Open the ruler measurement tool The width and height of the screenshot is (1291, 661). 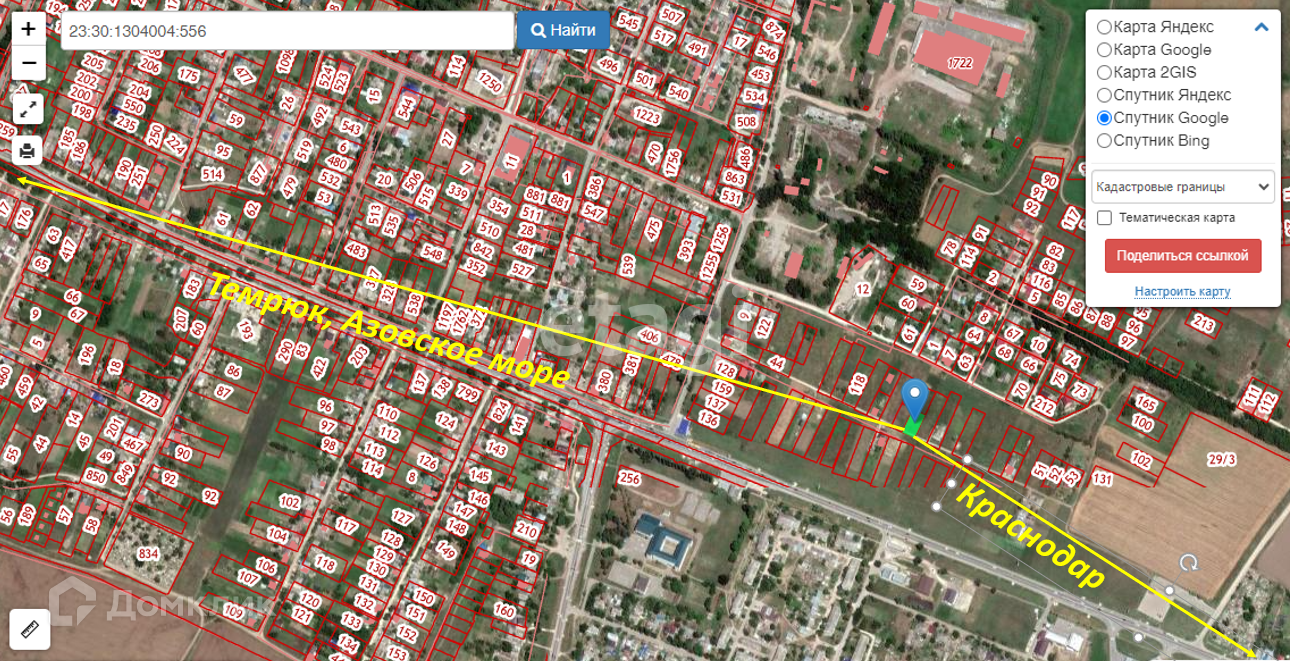coord(28,630)
